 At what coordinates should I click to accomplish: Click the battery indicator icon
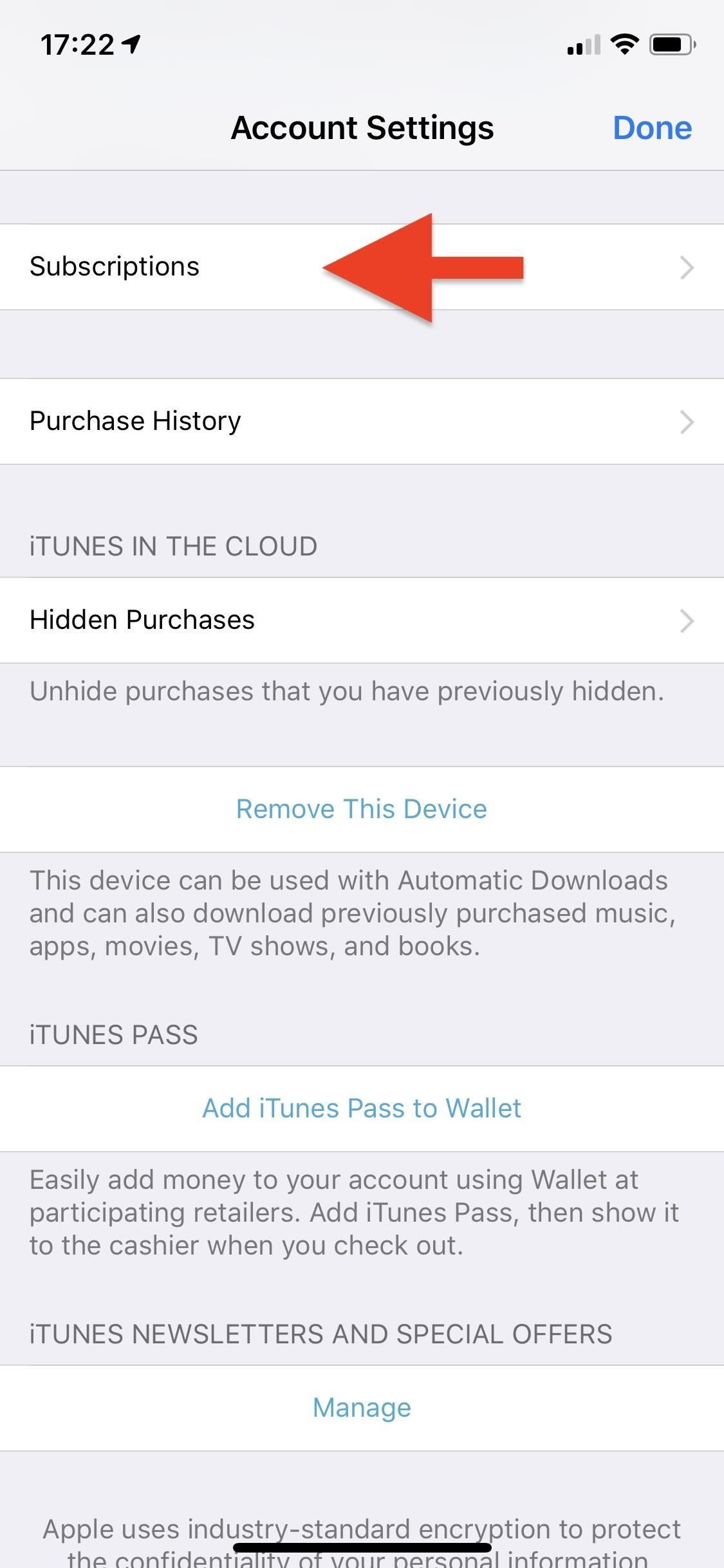(671, 44)
